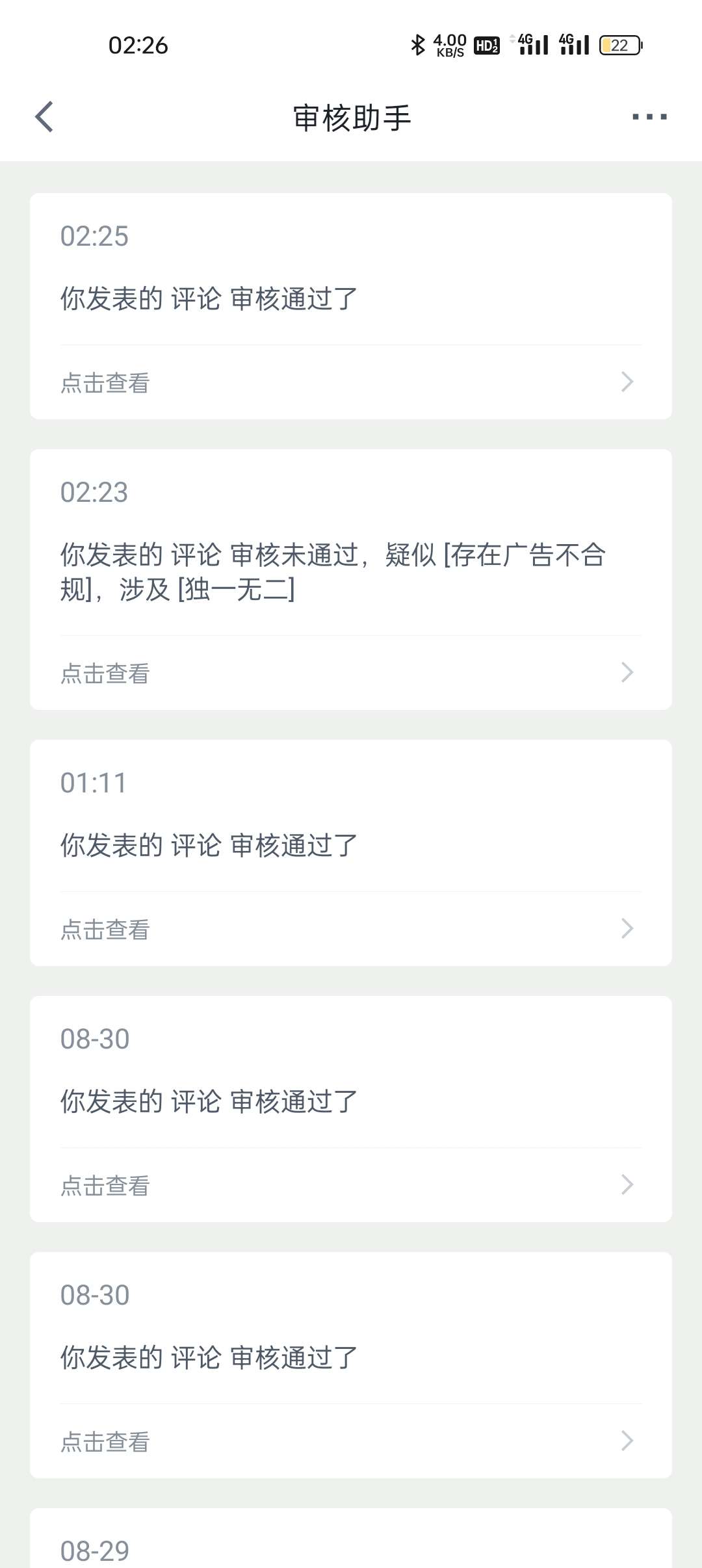
Task: Go back from 审核助手 page
Action: [x=44, y=117]
